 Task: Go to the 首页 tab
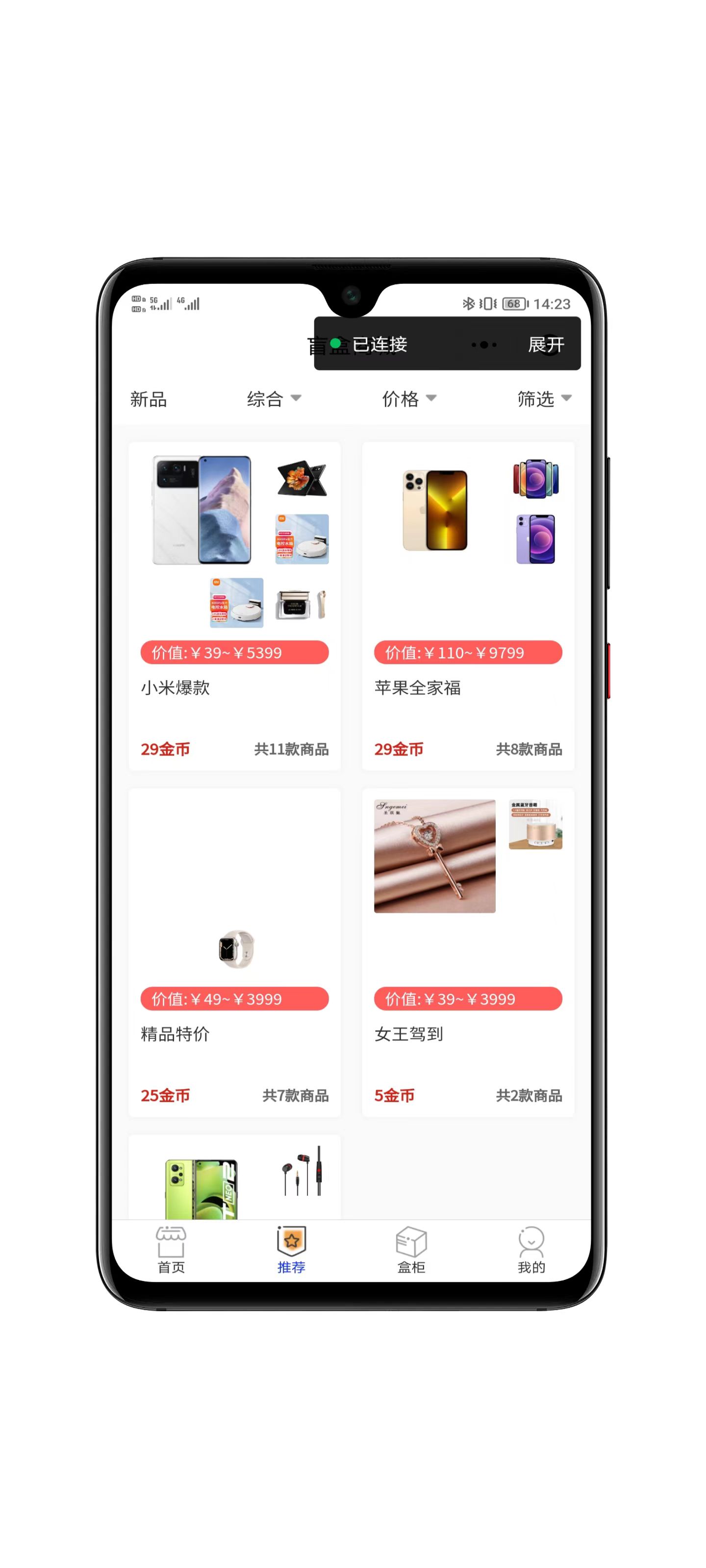171,1250
